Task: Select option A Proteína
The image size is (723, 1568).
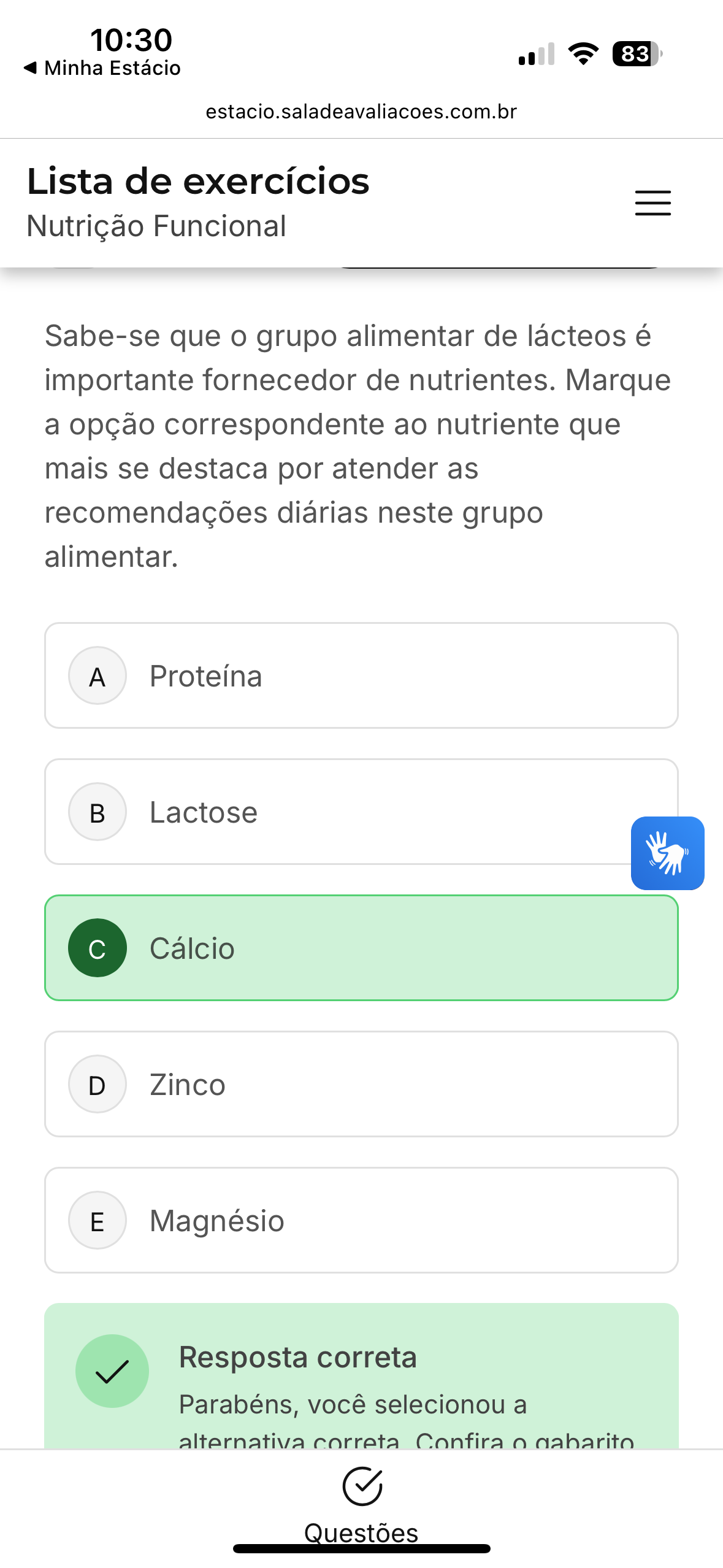Action: tap(361, 675)
